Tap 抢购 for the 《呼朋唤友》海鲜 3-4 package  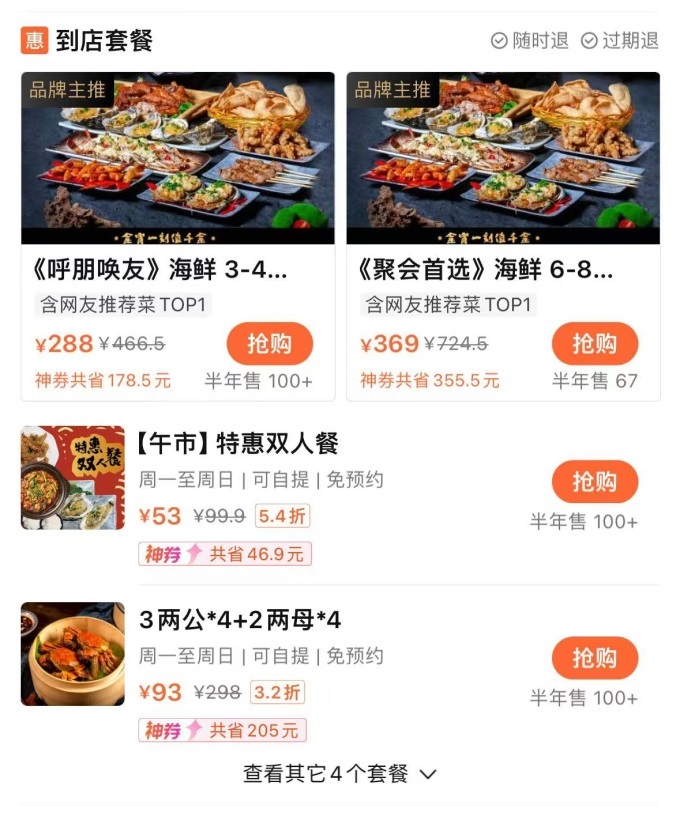point(269,344)
